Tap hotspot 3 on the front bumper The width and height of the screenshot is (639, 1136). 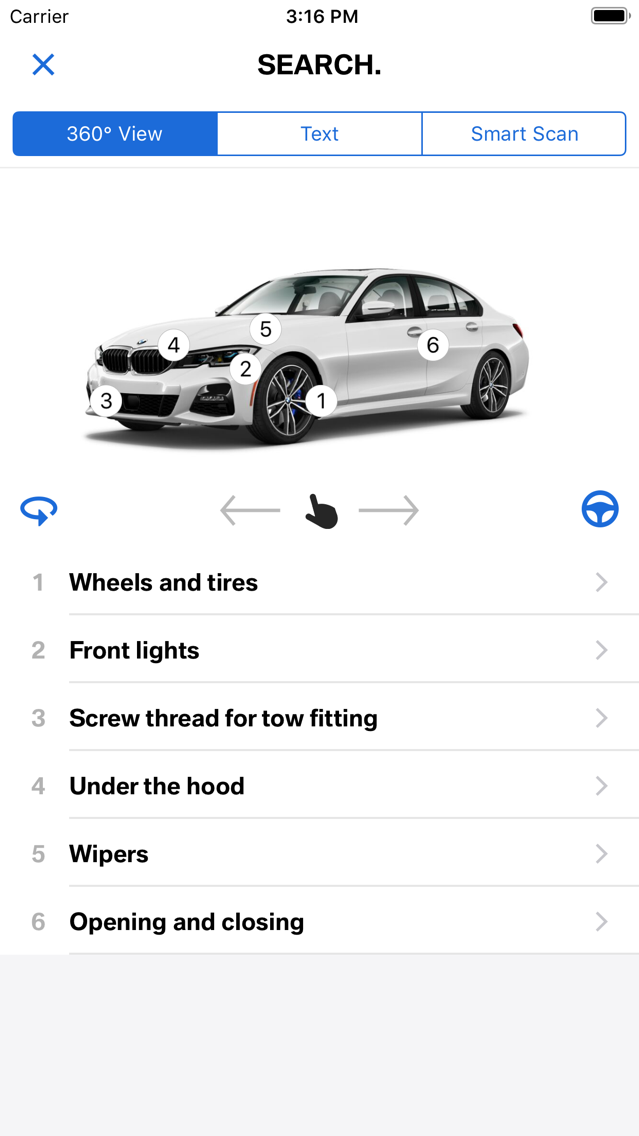pyautogui.click(x=106, y=401)
